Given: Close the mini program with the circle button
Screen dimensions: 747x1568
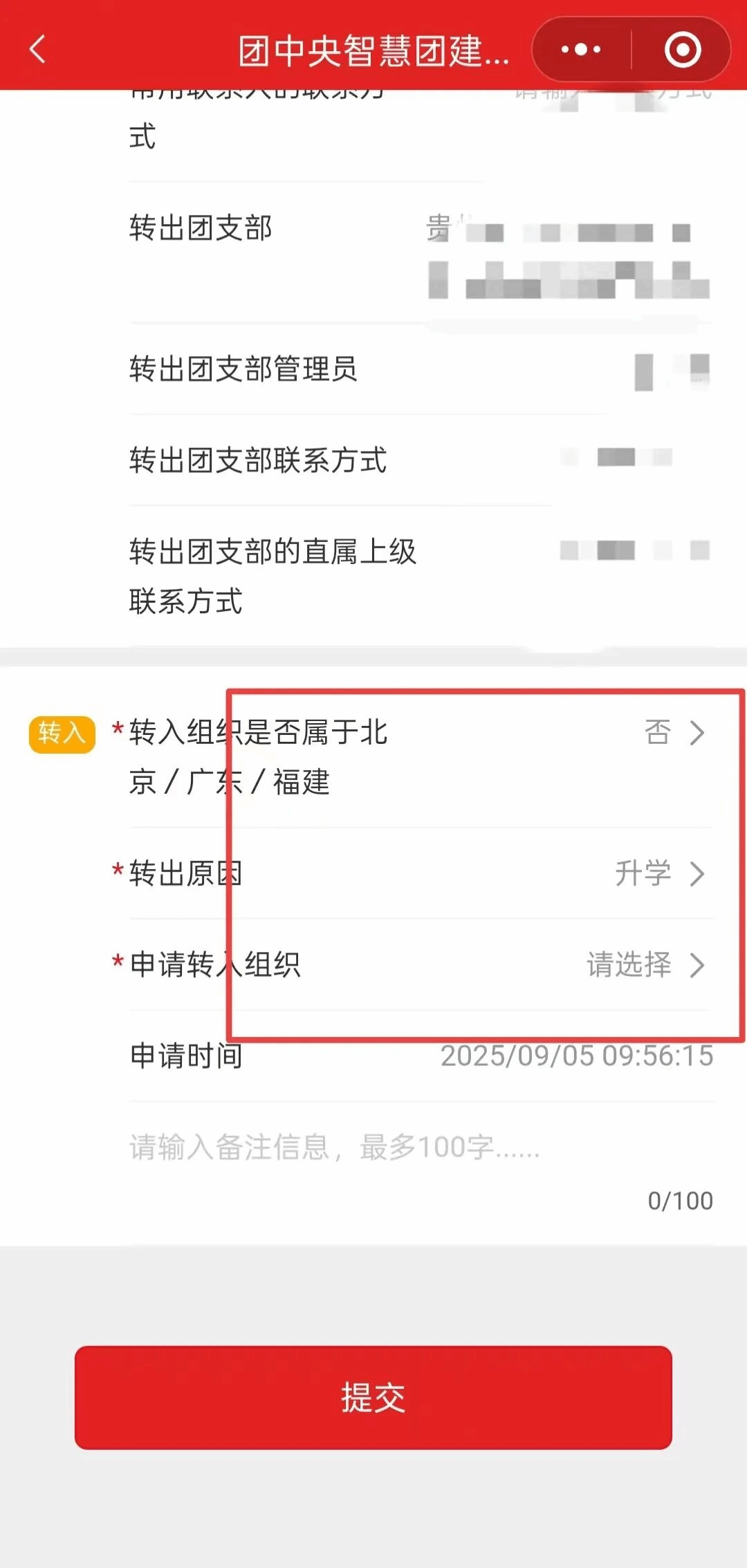Looking at the screenshot, I should (x=682, y=49).
